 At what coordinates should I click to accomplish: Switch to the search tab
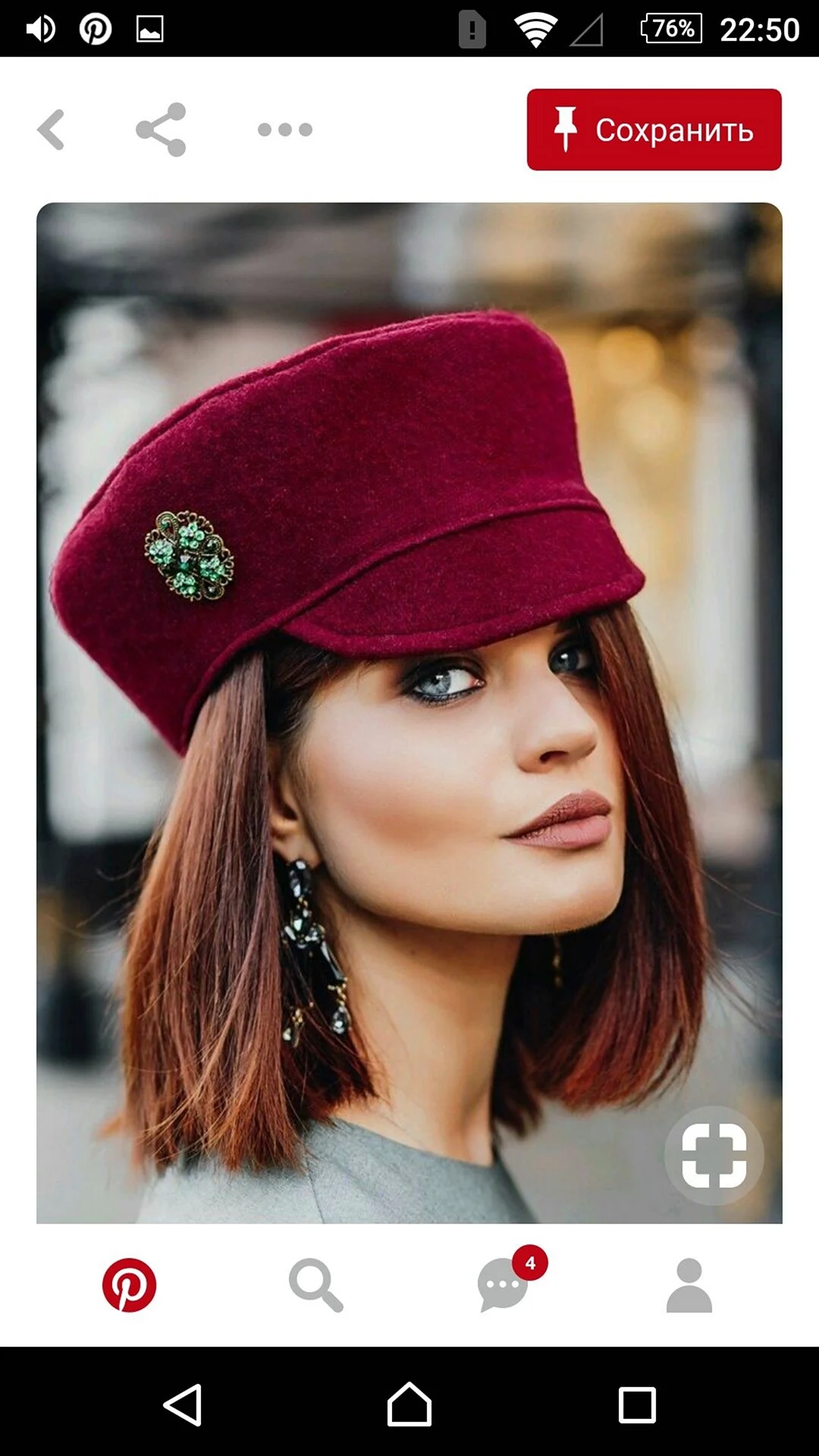pyautogui.click(x=316, y=1285)
